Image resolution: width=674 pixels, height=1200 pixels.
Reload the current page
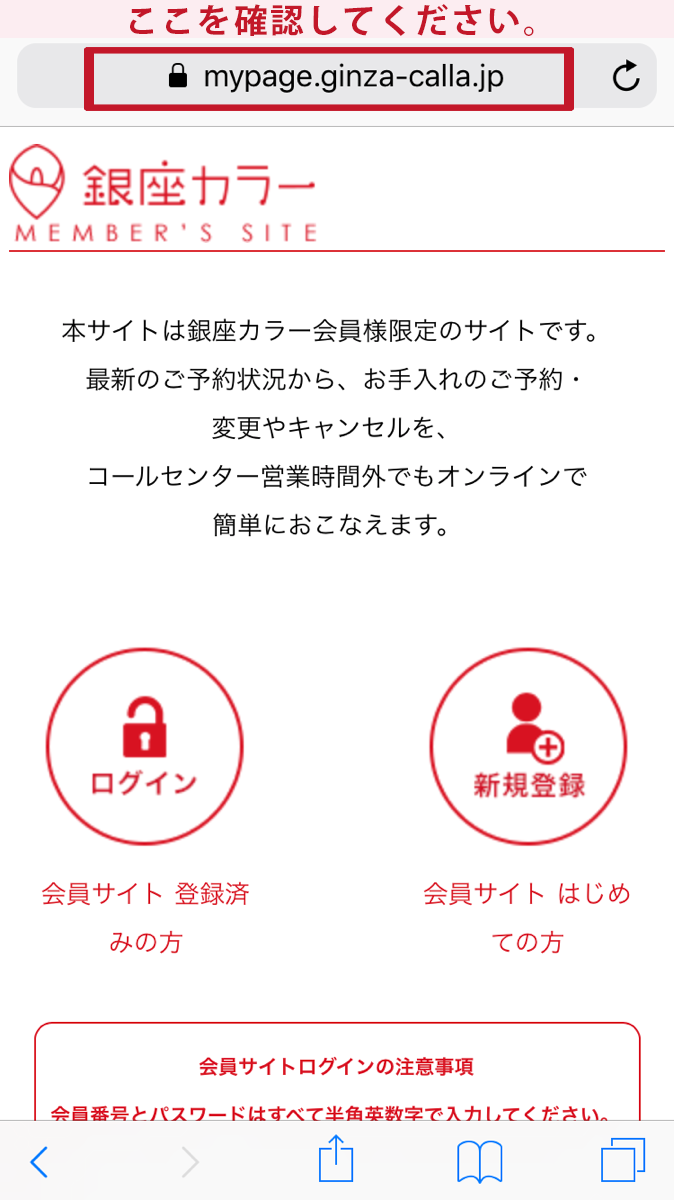tap(626, 77)
